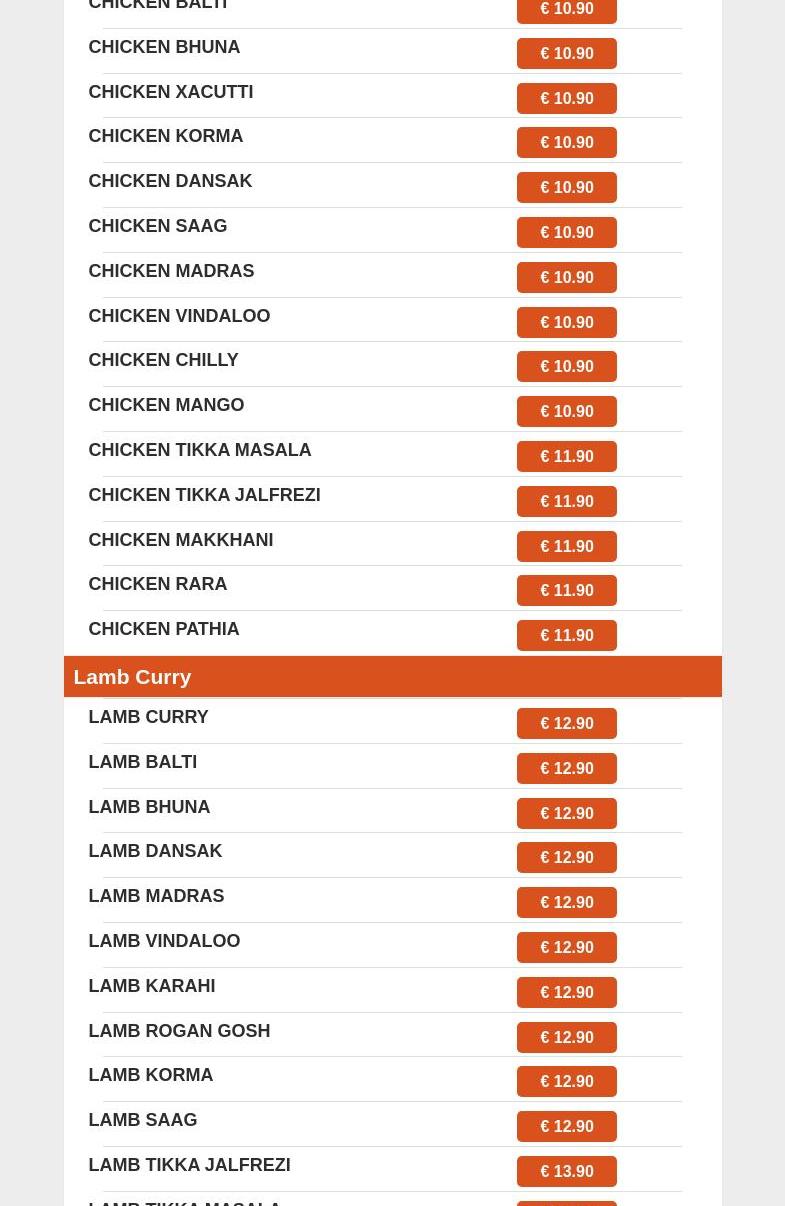The height and width of the screenshot is (1206, 785).
Task: Tap the price button for Chicken Vindaloo
Action: click(x=566, y=322)
